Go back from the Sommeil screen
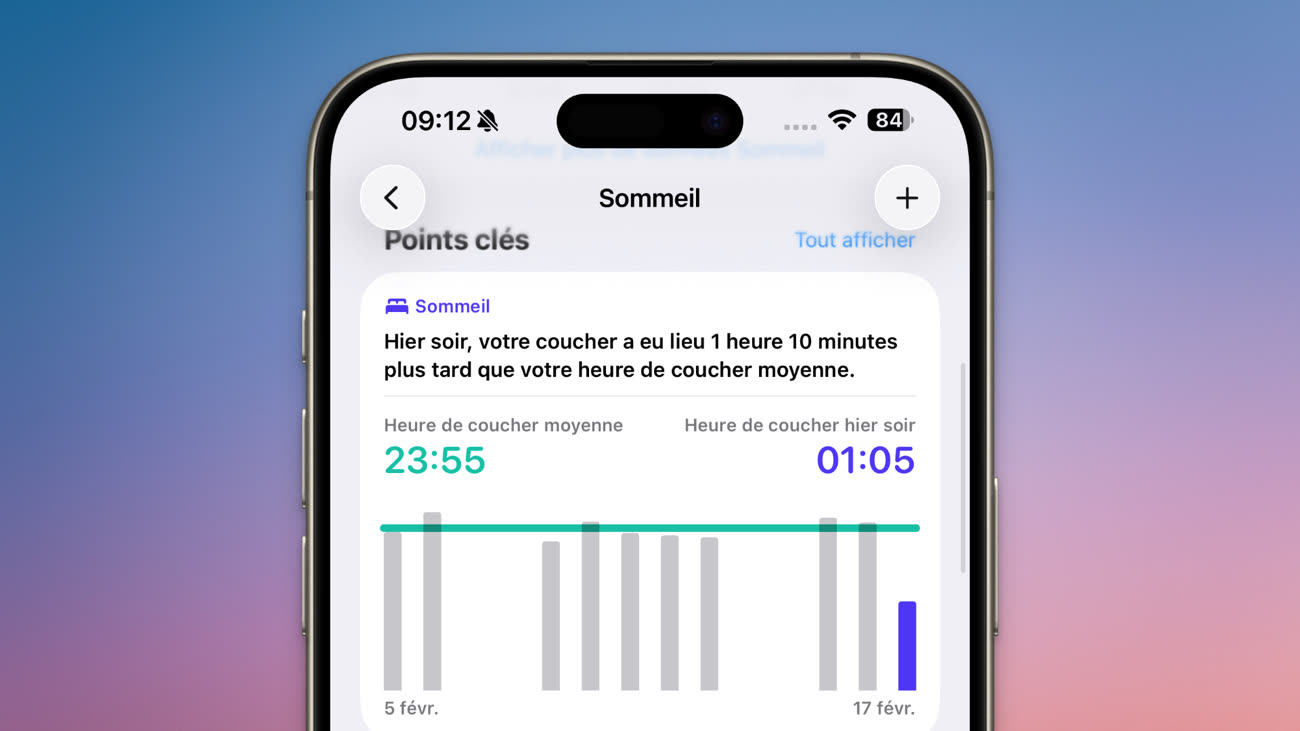This screenshot has height=731, width=1300. coord(392,198)
